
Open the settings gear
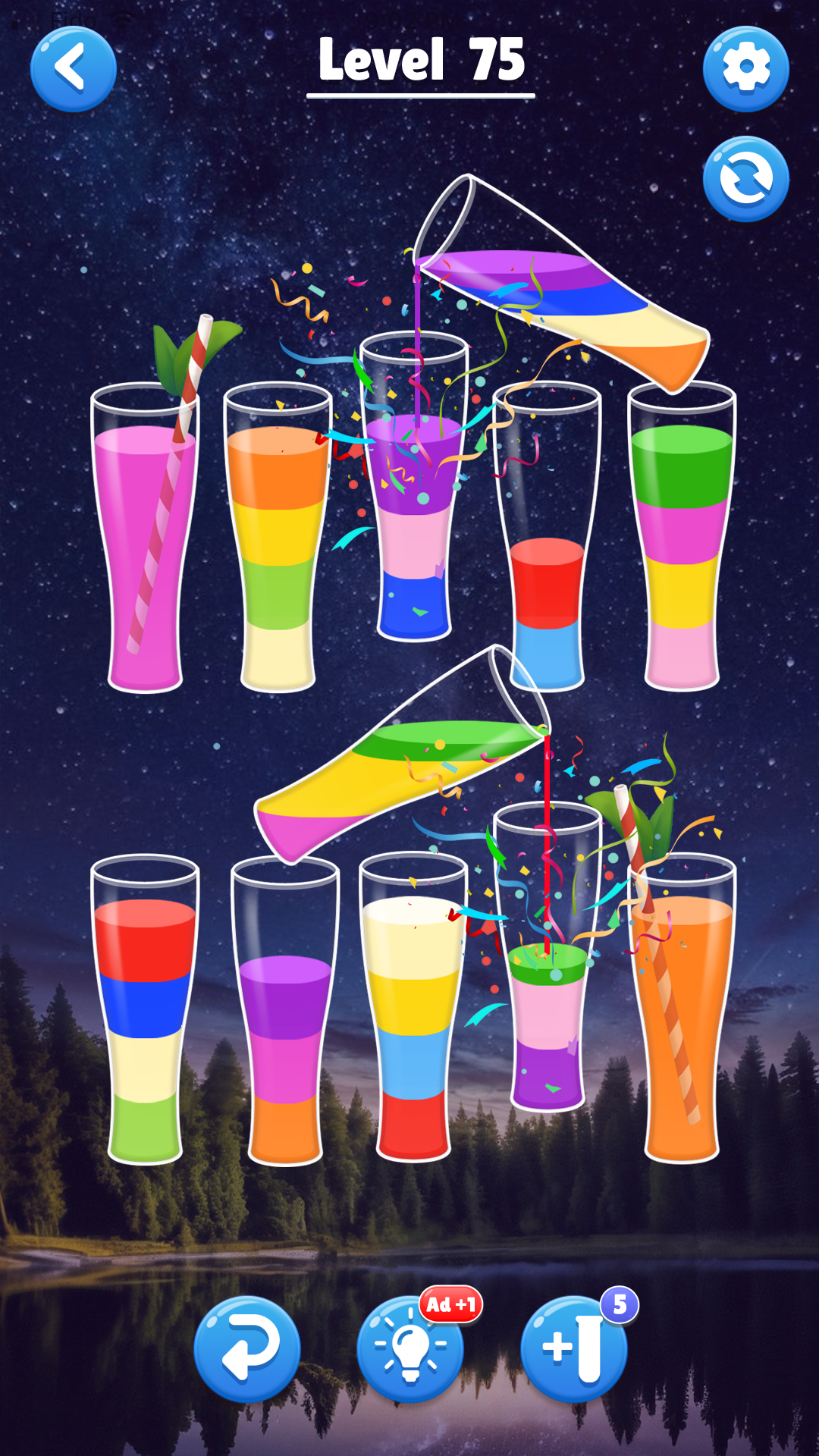pyautogui.click(x=745, y=69)
